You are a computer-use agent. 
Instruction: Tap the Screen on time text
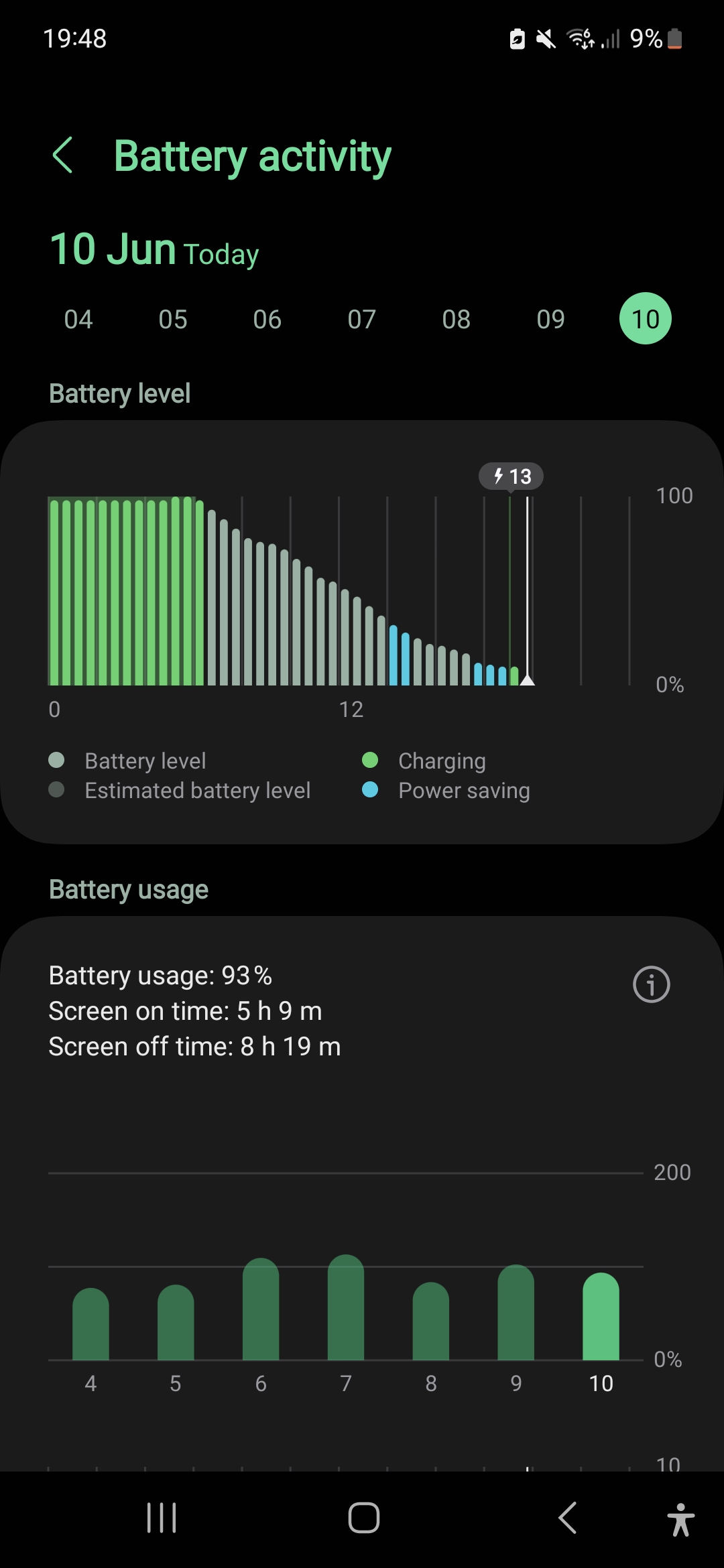tap(185, 1010)
